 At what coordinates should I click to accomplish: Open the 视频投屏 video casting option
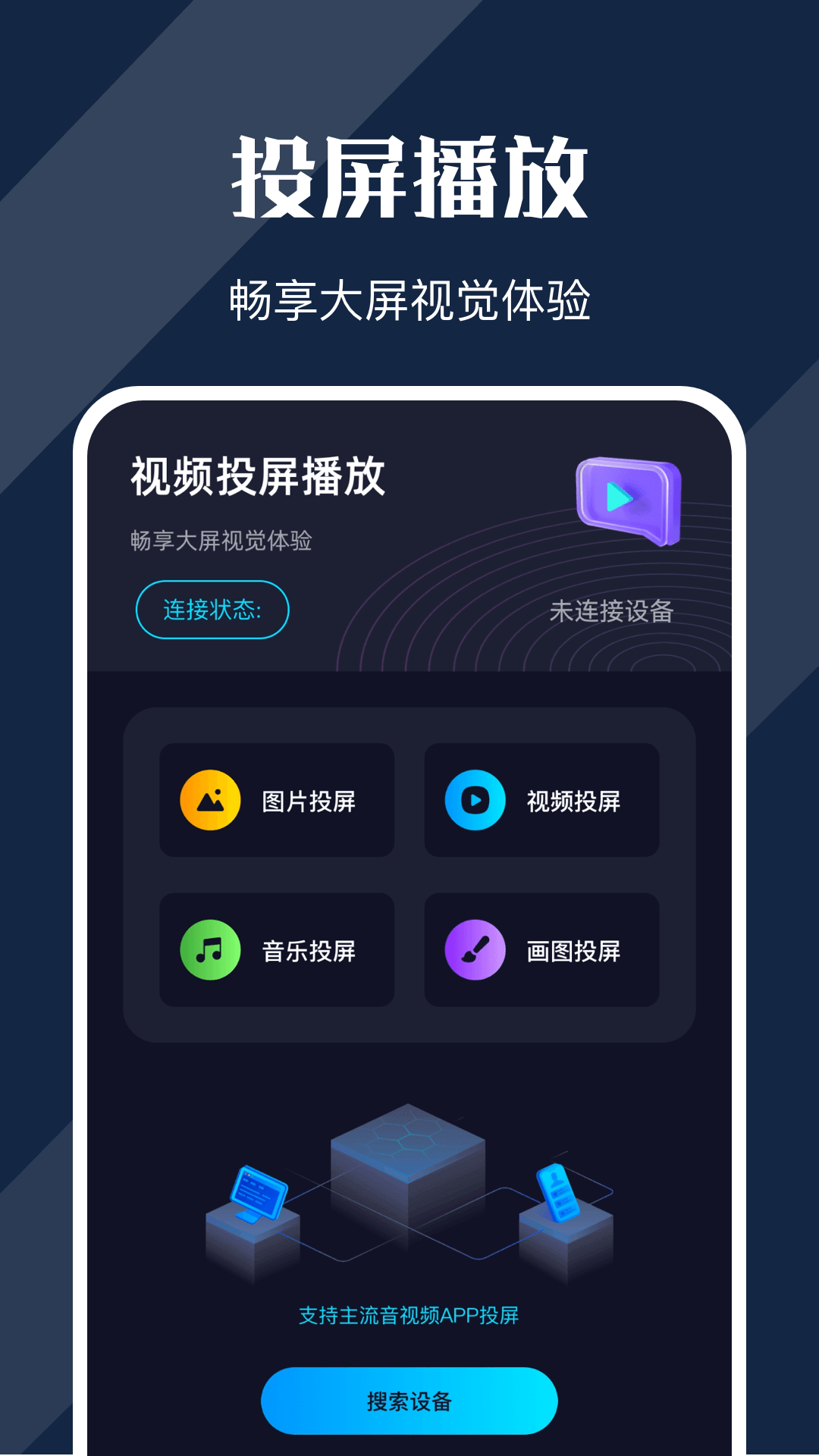tap(543, 800)
